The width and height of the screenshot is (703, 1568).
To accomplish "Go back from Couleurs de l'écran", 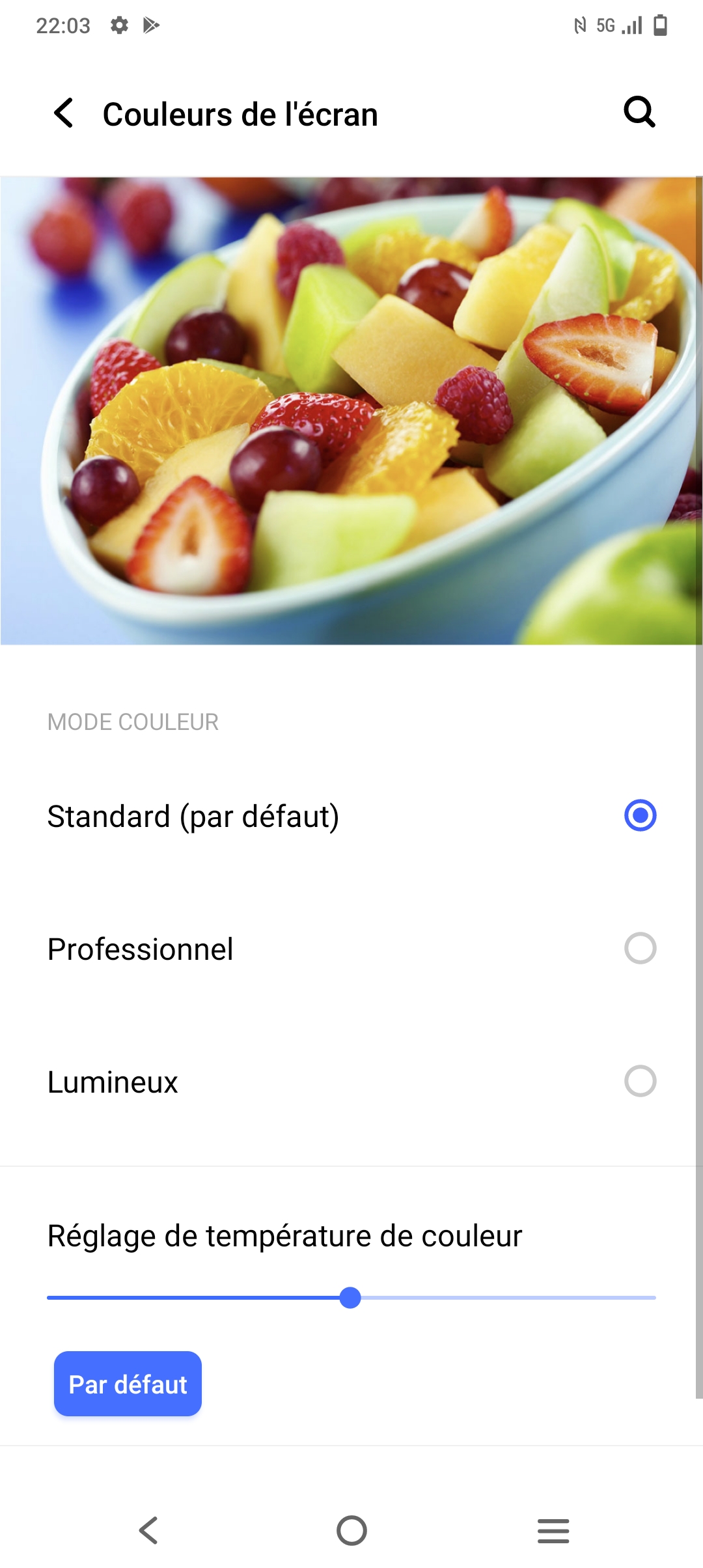I will pyautogui.click(x=64, y=113).
